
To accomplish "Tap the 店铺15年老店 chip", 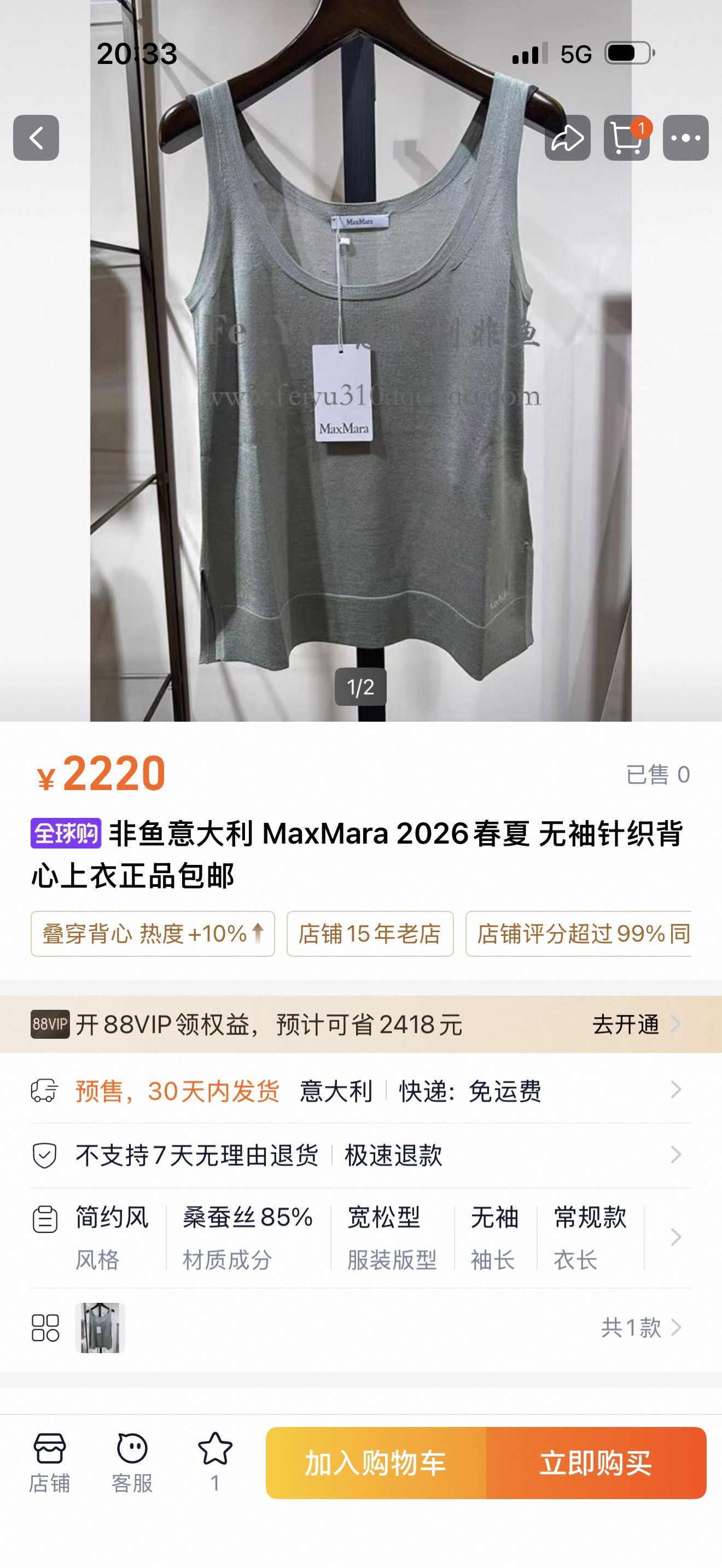I will coord(370,933).
